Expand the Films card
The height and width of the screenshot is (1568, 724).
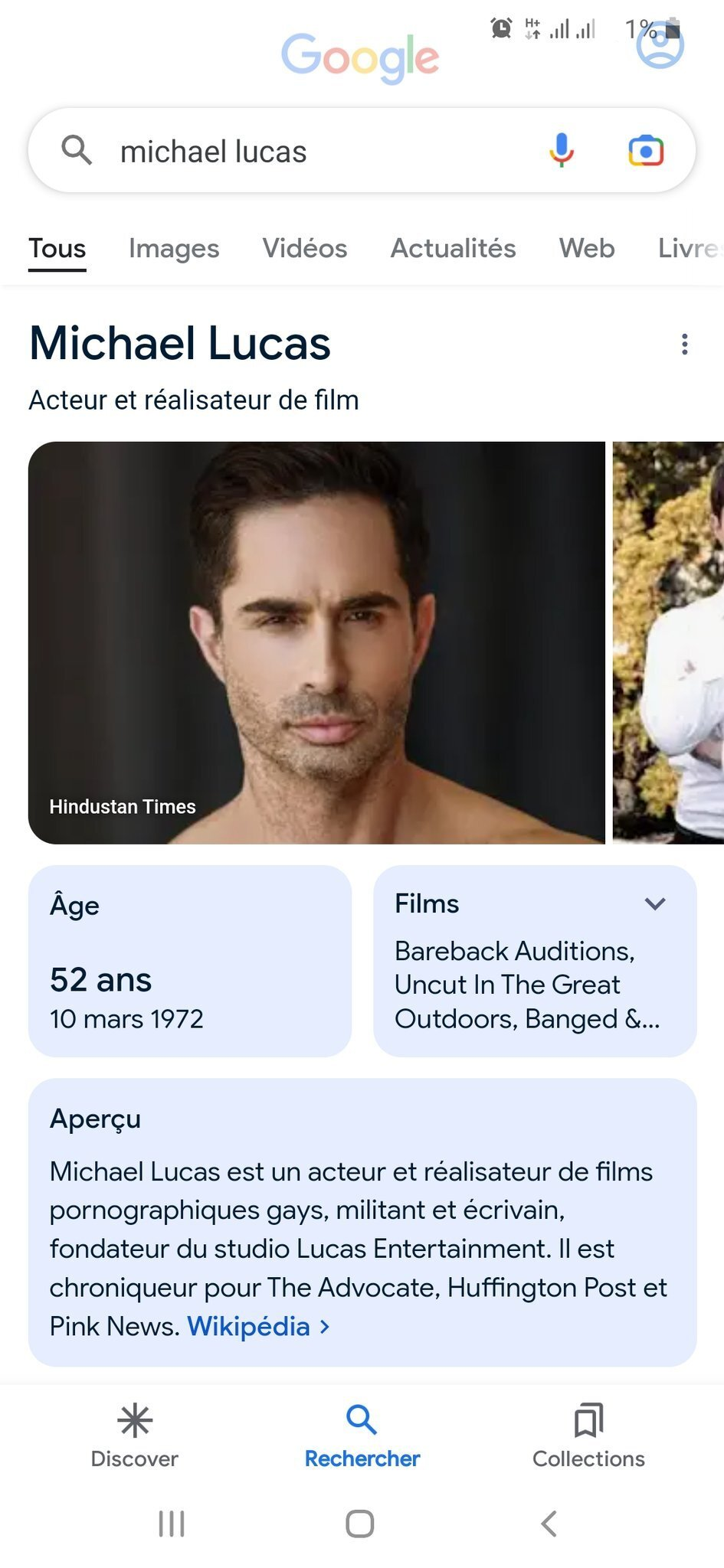tap(654, 903)
